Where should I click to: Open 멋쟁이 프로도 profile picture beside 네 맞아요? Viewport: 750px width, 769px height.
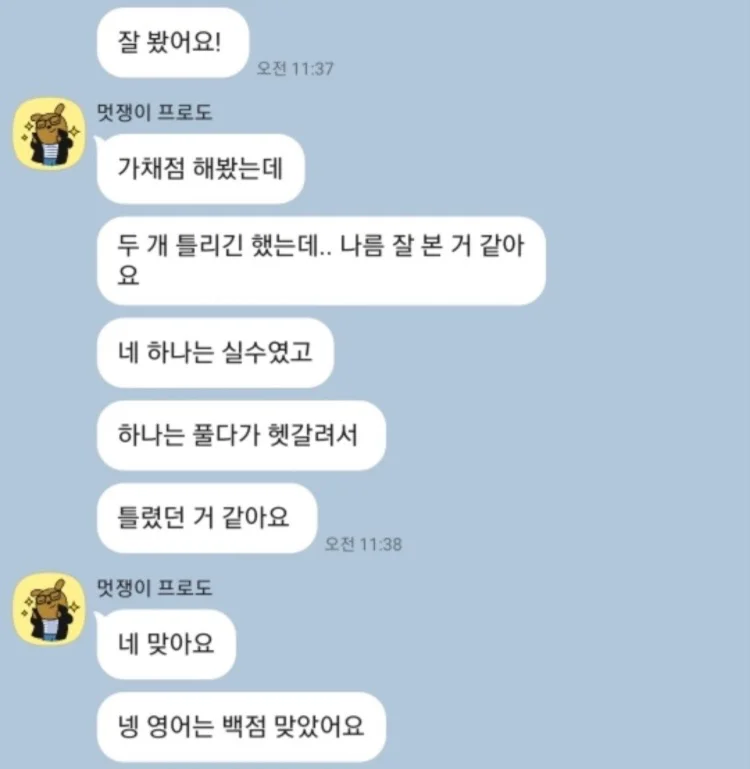point(47,609)
